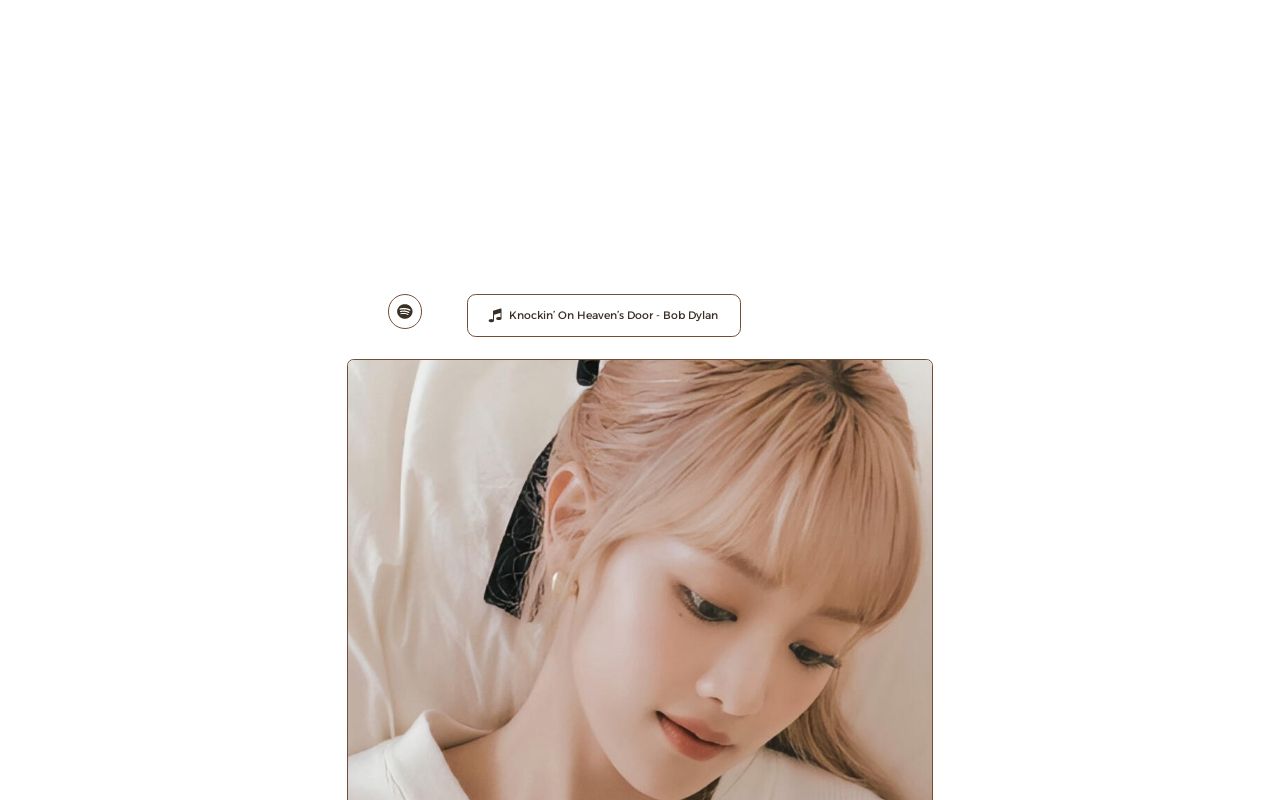Tap Knockin' On Heaven's Door song button

[x=603, y=315]
